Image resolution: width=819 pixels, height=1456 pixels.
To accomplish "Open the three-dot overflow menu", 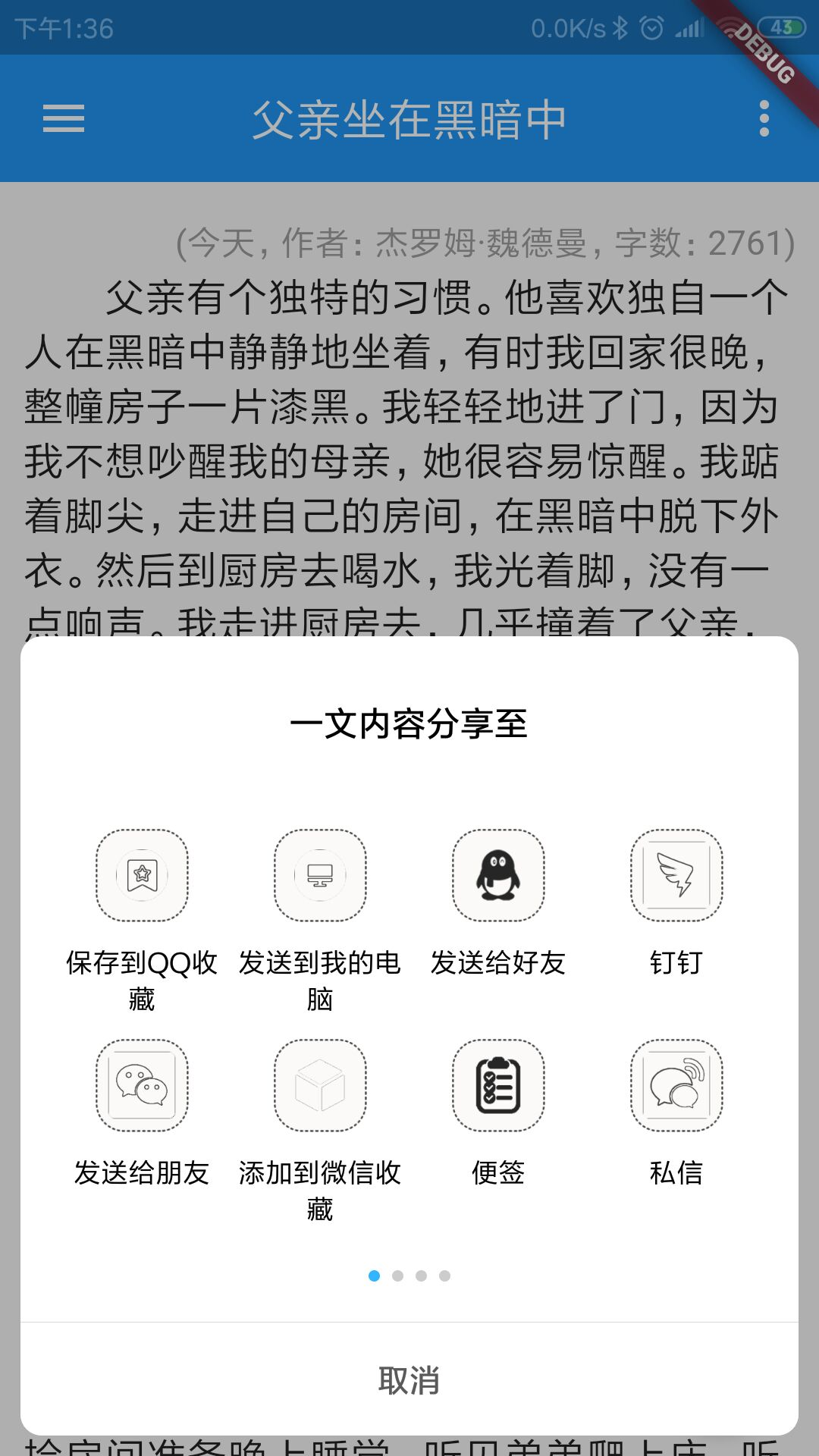I will pos(764,121).
